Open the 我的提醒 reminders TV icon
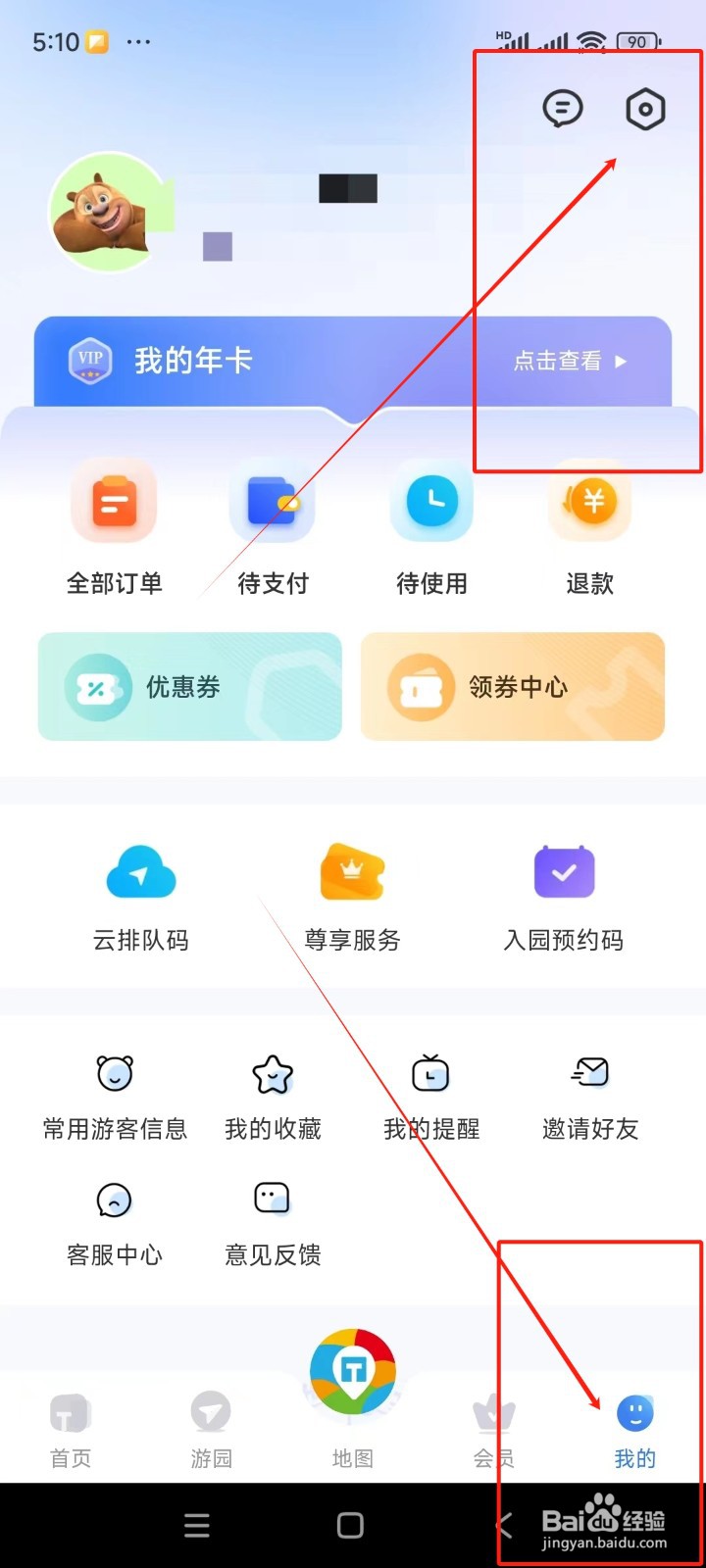The height and width of the screenshot is (1568, 706). [x=430, y=1073]
